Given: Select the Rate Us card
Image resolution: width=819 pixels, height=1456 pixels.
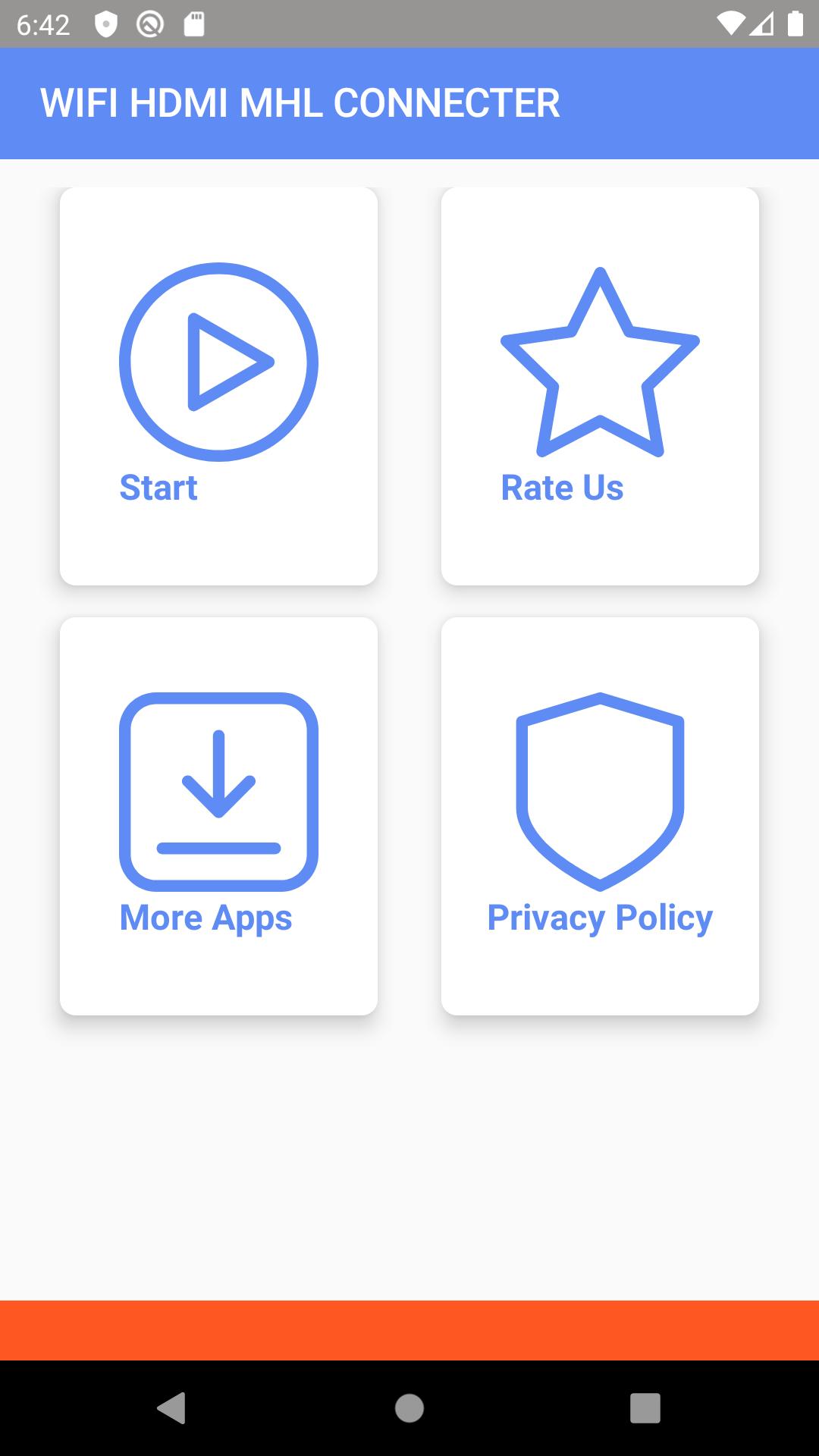Looking at the screenshot, I should click(600, 386).
